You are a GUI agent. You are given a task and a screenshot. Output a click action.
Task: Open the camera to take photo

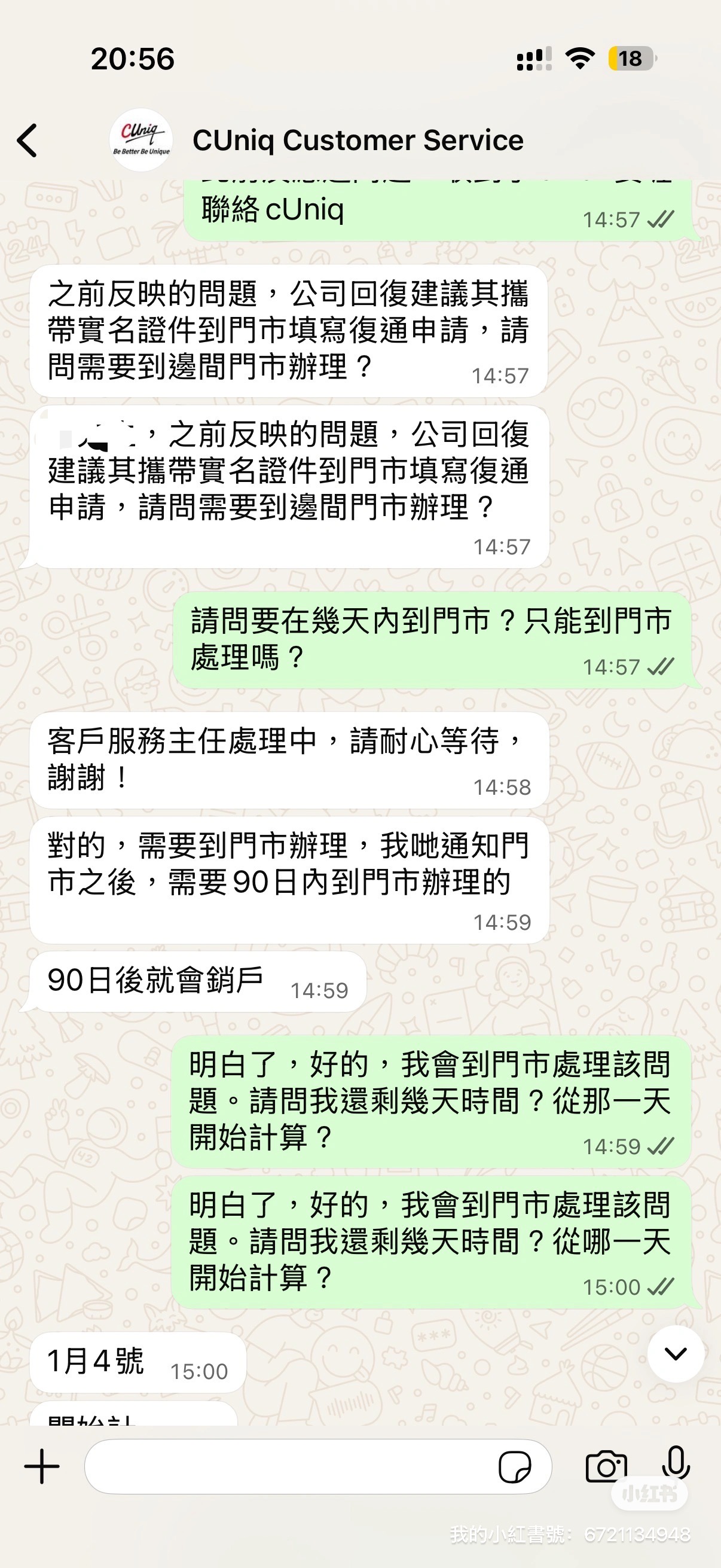606,1466
